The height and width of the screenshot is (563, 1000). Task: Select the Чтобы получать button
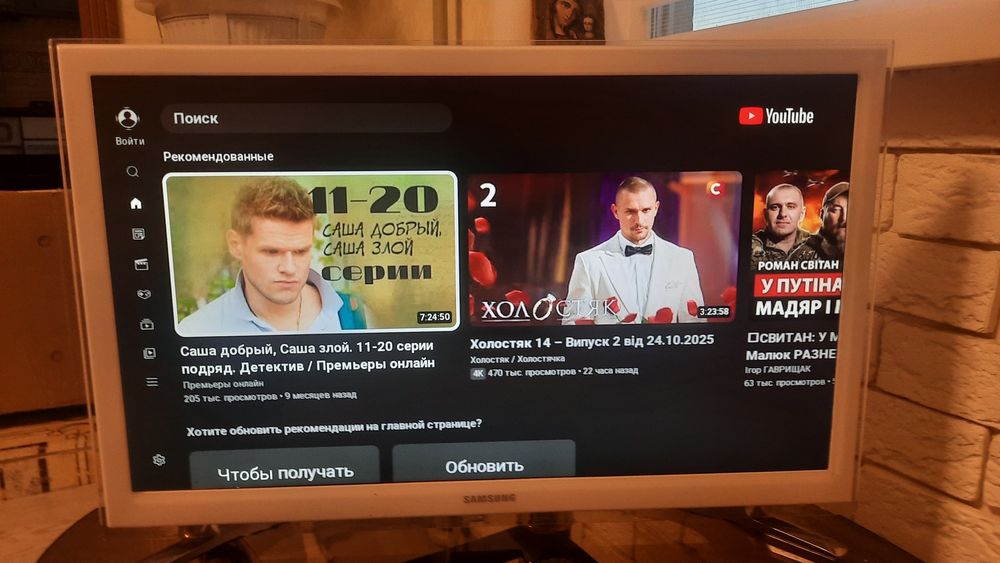tap(285, 469)
